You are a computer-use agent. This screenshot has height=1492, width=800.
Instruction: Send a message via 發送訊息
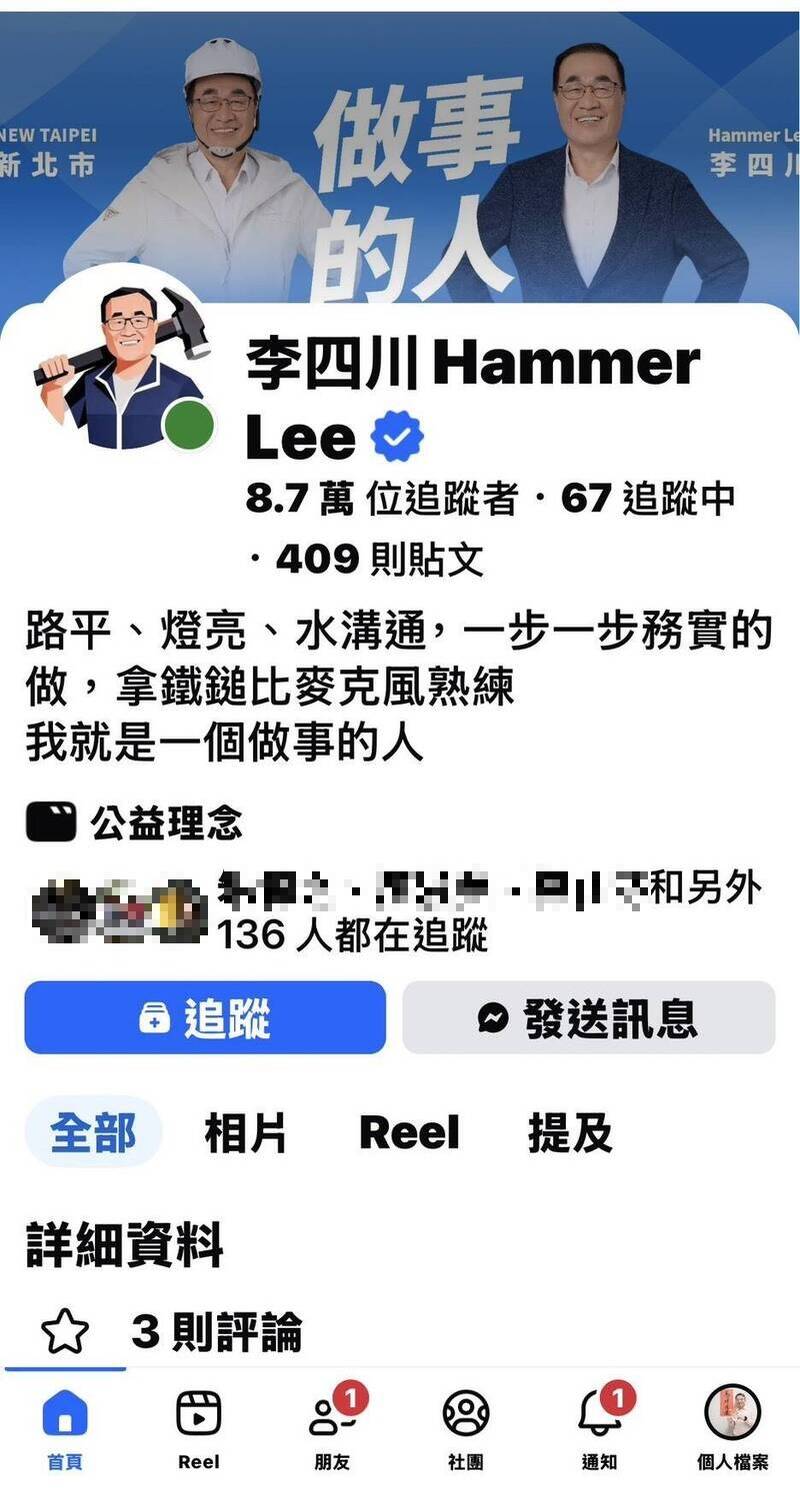point(588,1017)
